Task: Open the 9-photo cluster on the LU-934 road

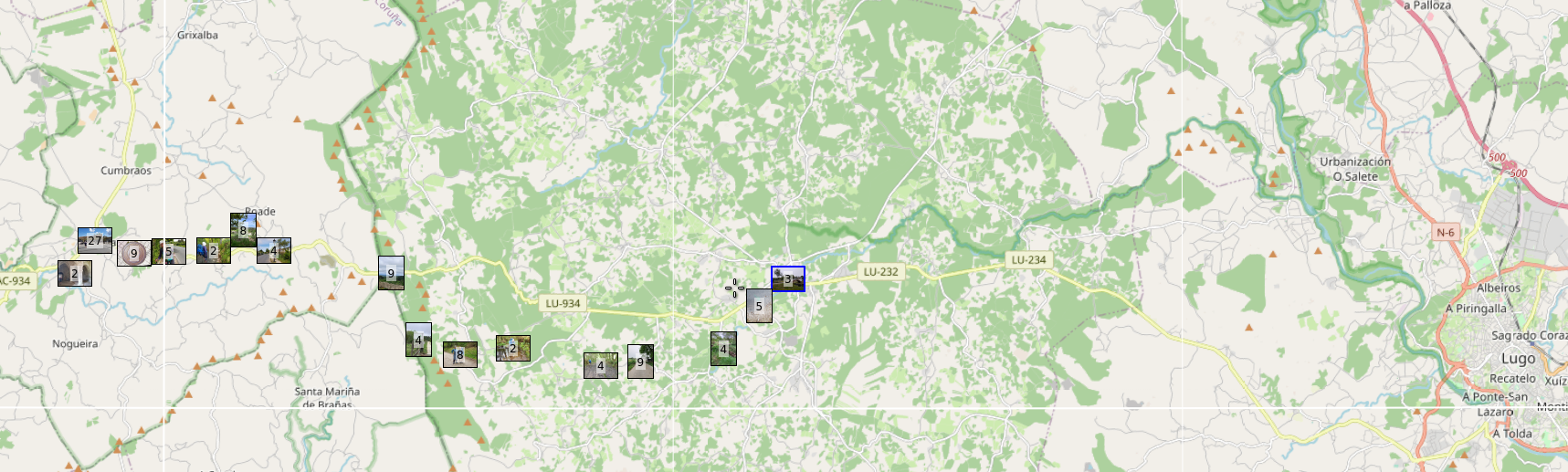Action: click(391, 273)
